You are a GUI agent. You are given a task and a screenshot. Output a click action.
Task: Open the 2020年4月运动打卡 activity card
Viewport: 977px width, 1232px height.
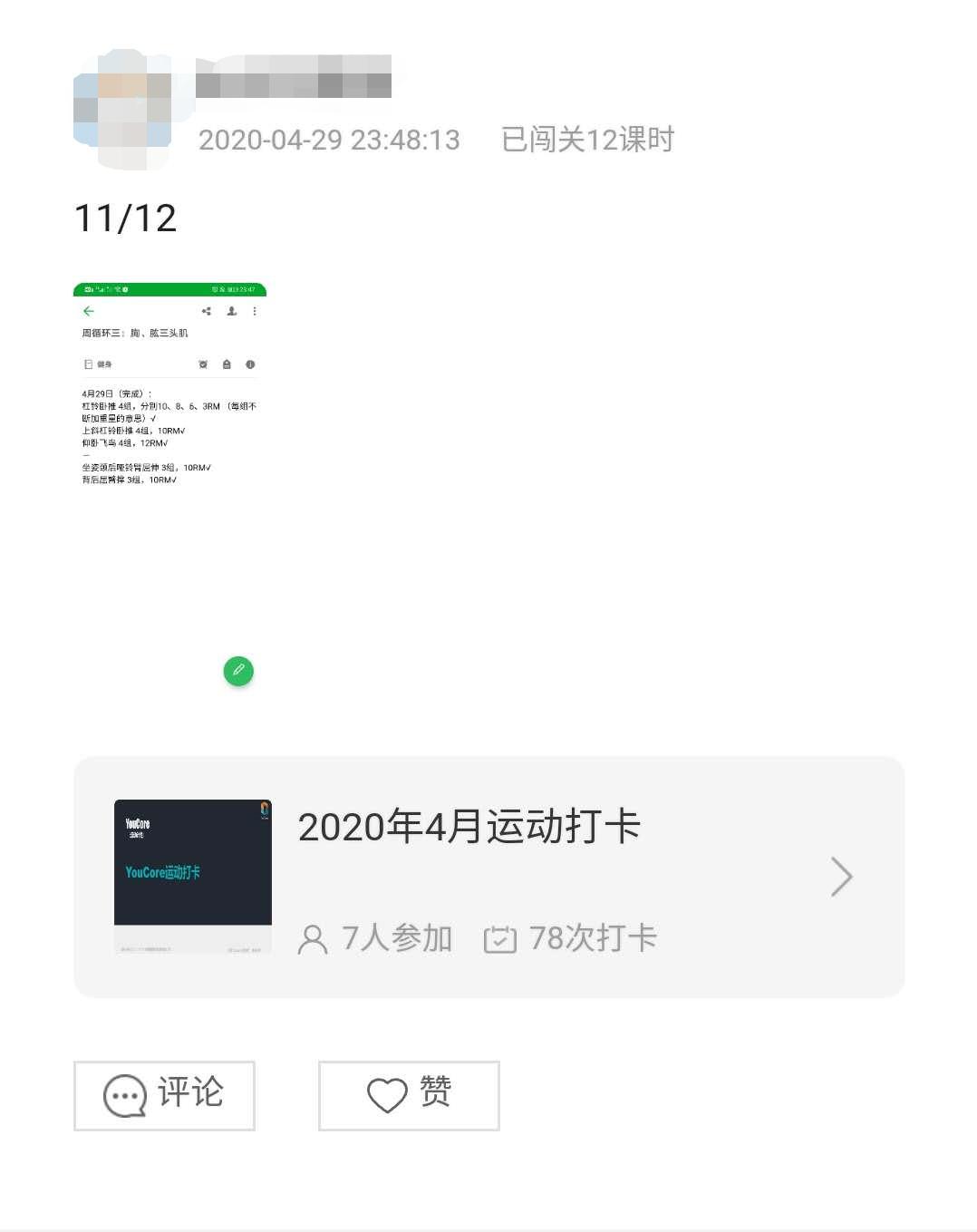click(489, 875)
